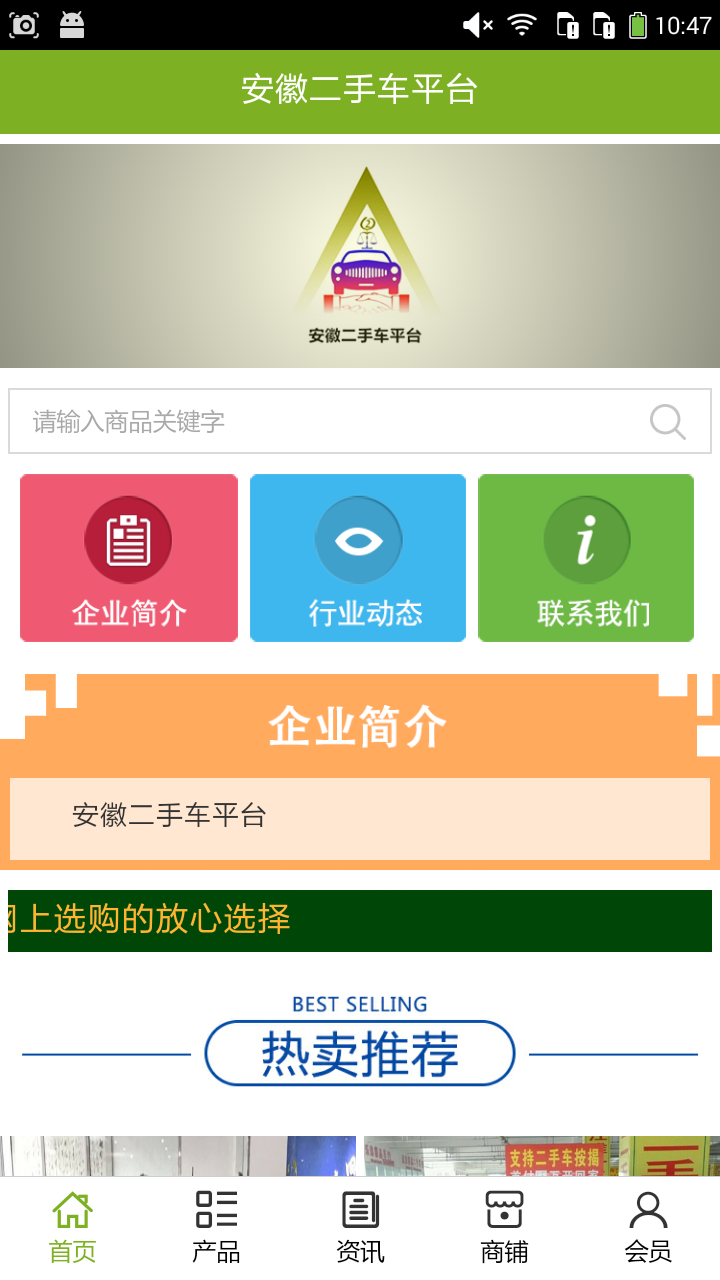
Task: Switch to the 会员 tab
Action: click(648, 1228)
